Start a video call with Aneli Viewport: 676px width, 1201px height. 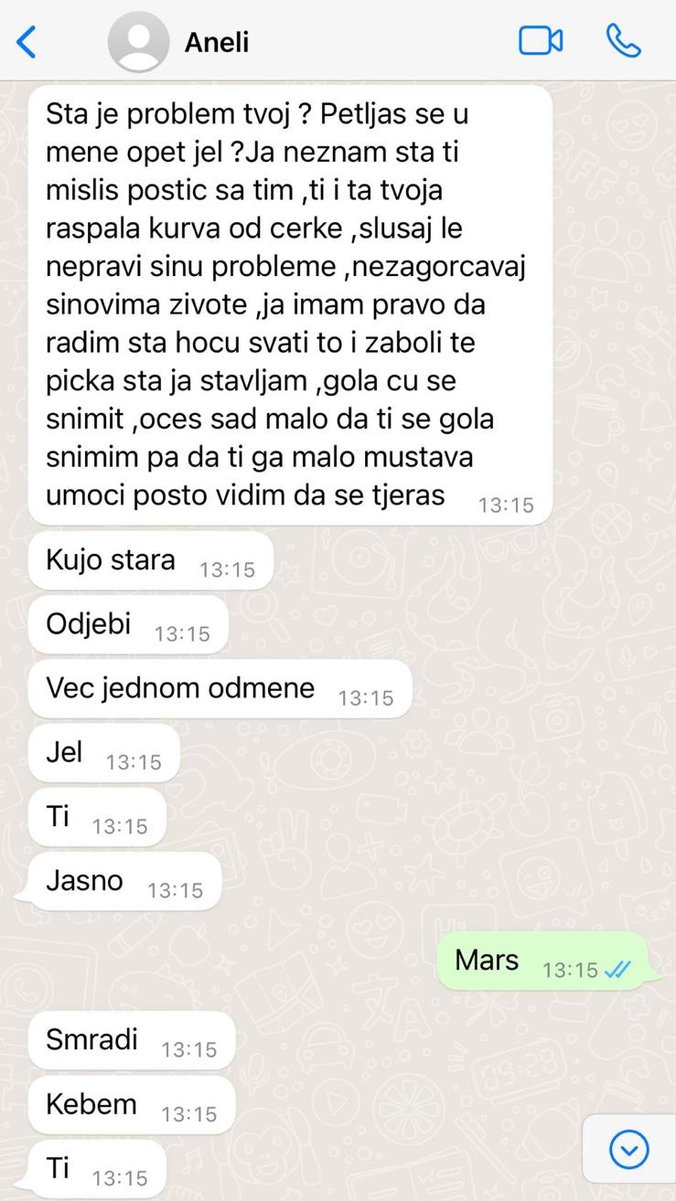coord(540,41)
